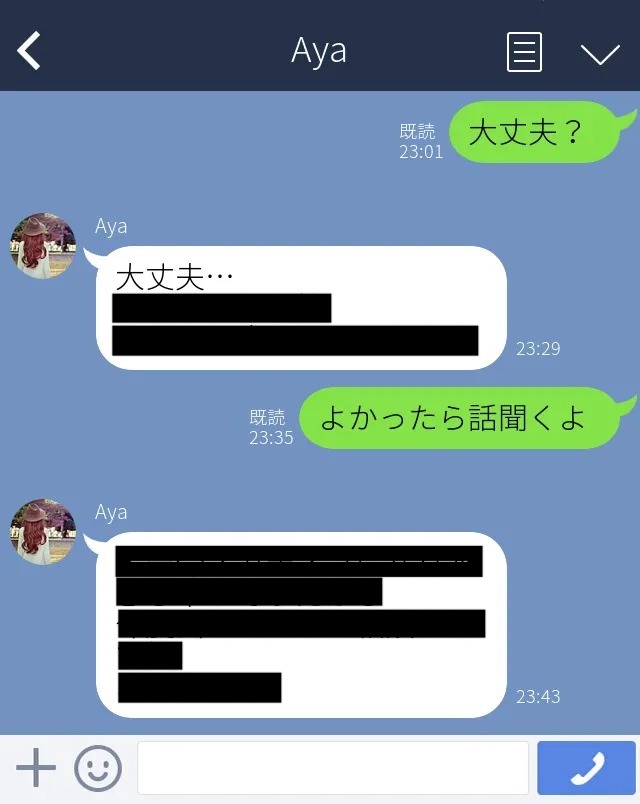
Task: Go back from Aya's chat
Action: point(29,51)
